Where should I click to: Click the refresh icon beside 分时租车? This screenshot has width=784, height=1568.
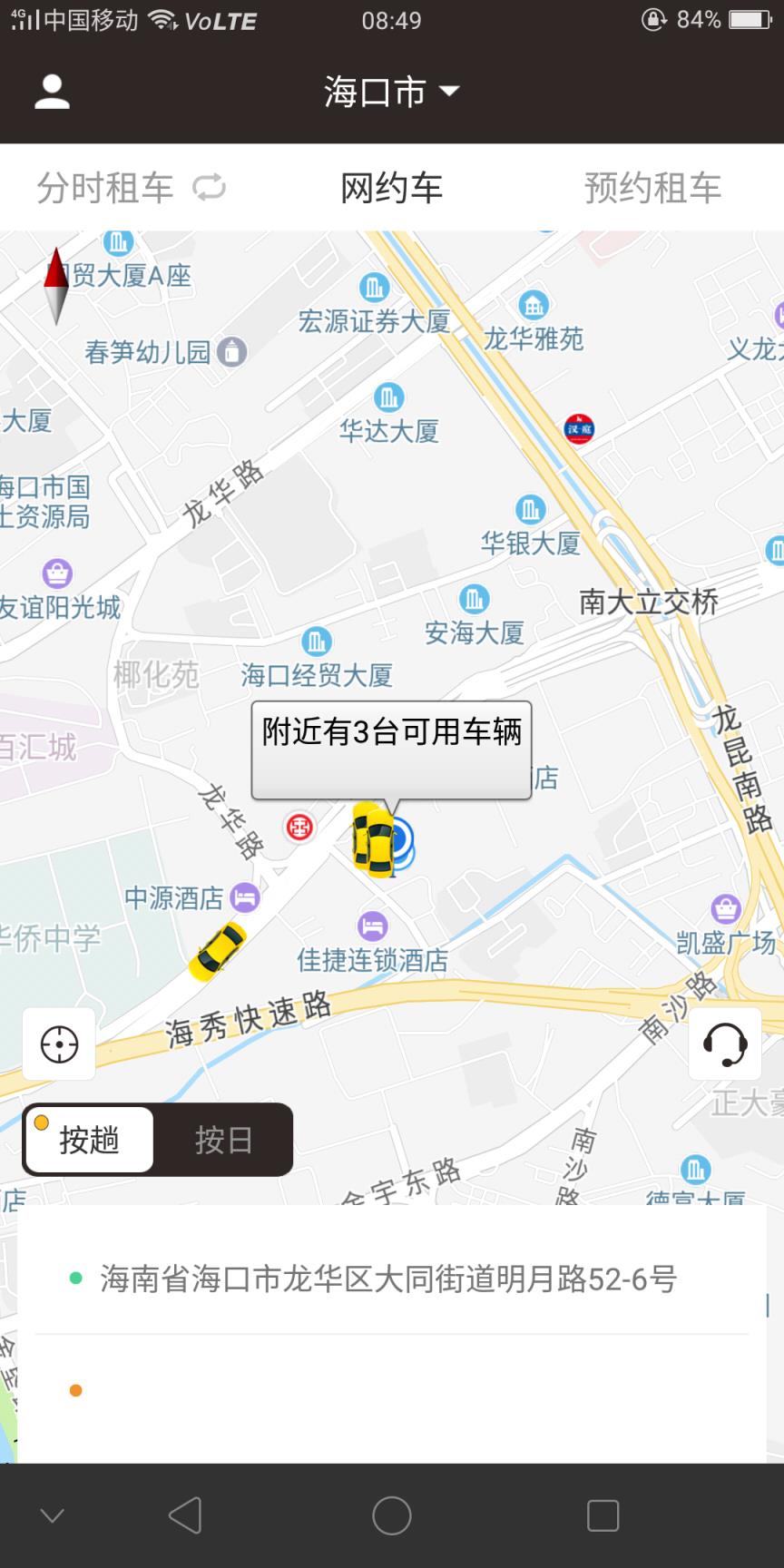(210, 188)
